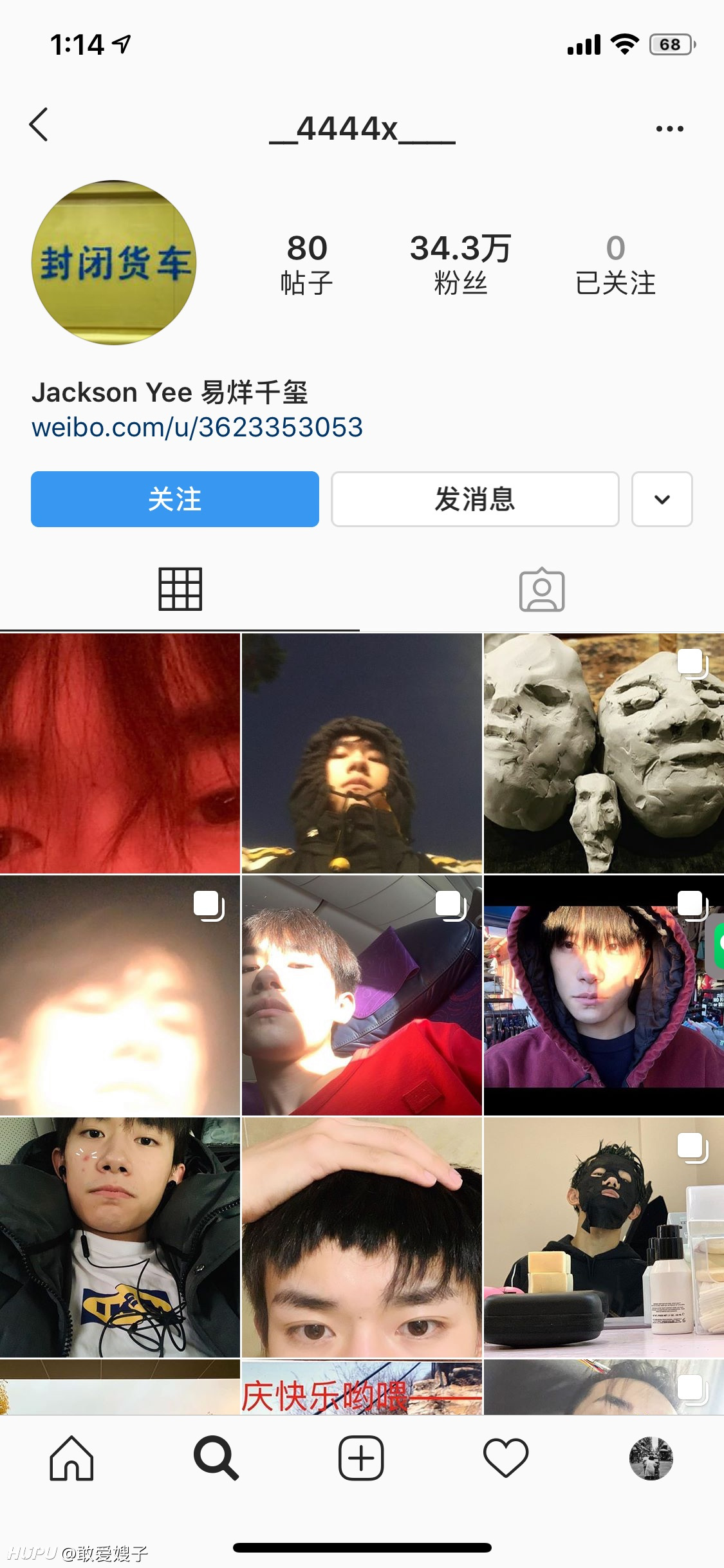Open my profile from bottom bar

651,1459
